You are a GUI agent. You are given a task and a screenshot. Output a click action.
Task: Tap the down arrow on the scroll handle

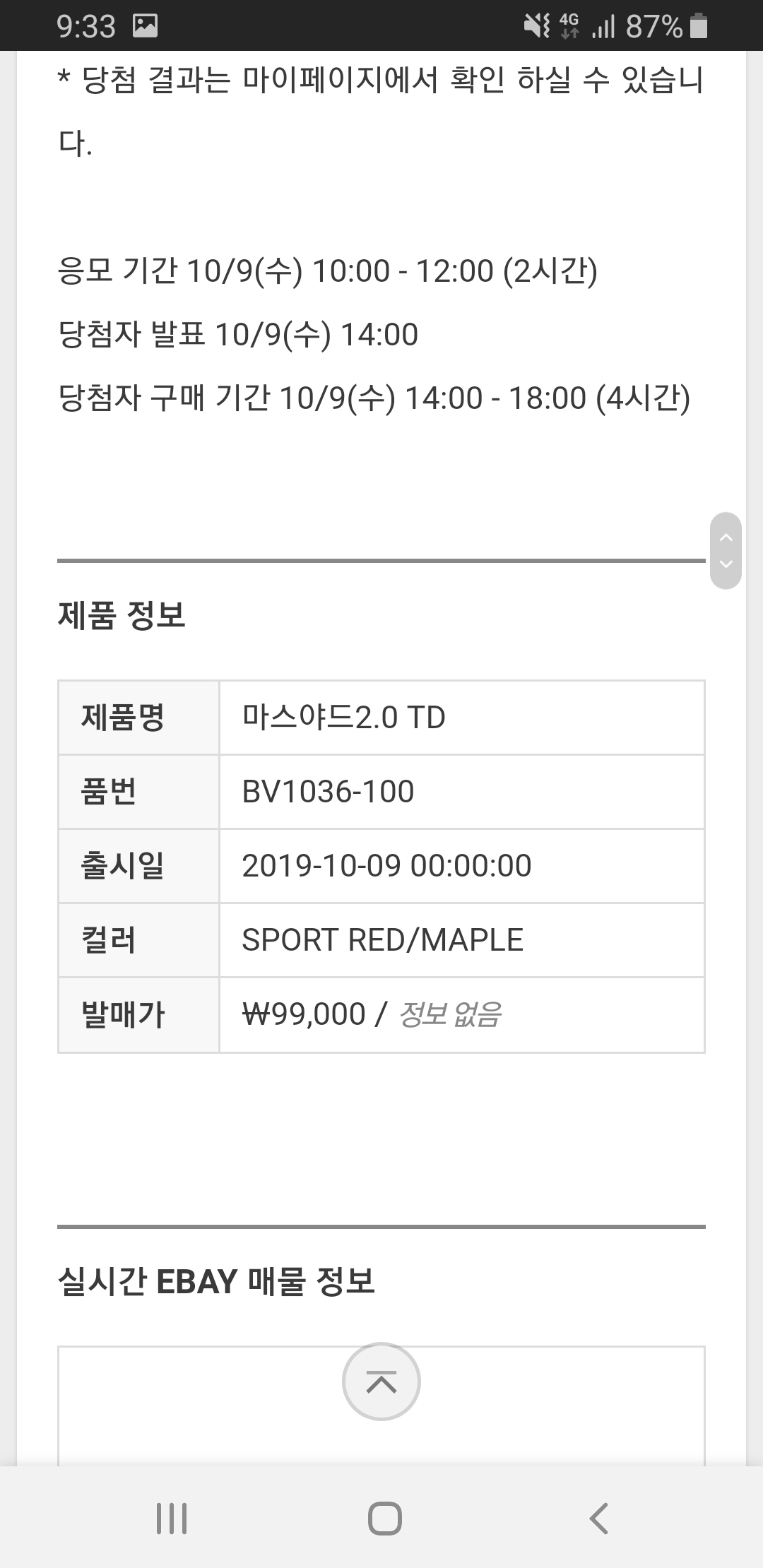point(726,564)
